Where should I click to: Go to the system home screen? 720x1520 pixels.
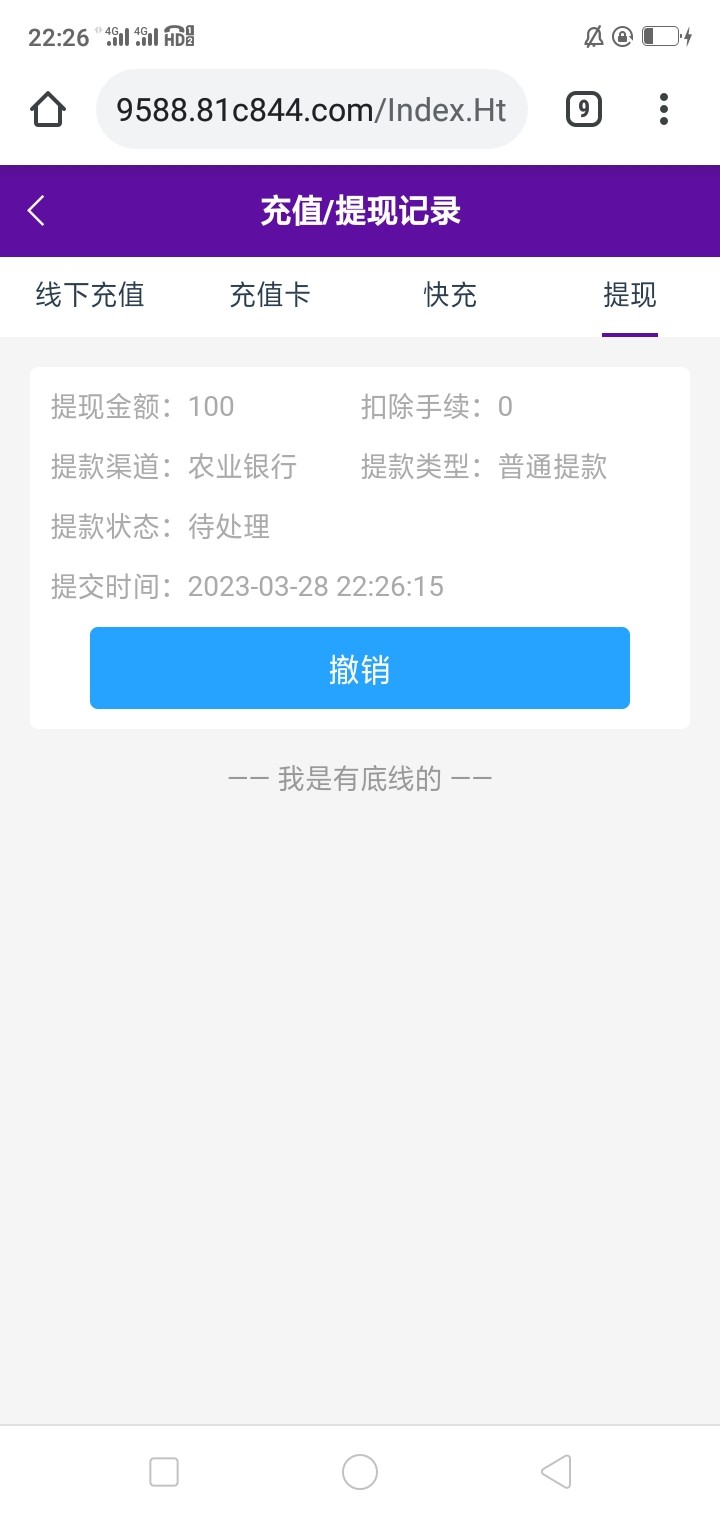click(x=360, y=1472)
